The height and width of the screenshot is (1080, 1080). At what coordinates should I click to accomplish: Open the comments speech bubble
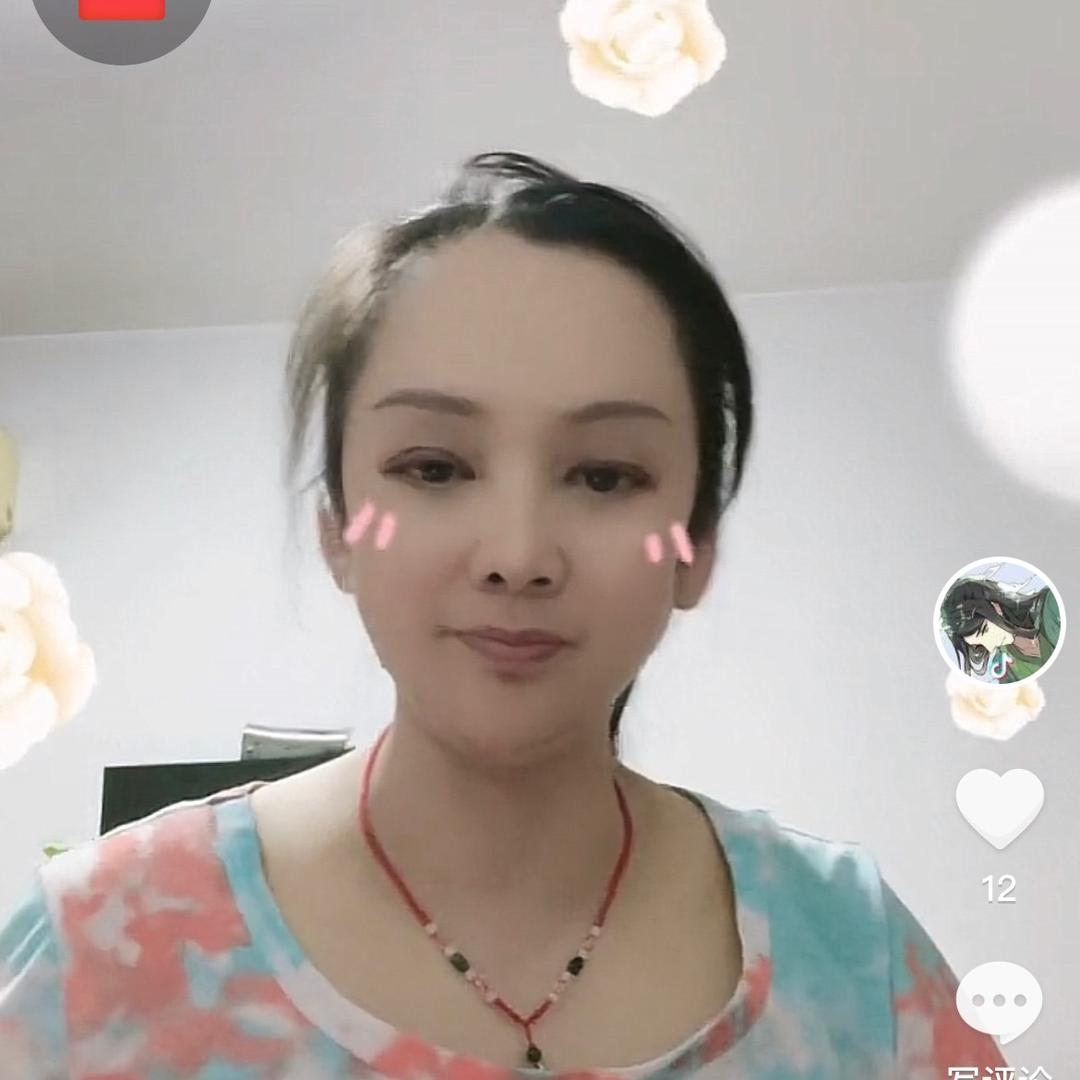pos(999,1001)
